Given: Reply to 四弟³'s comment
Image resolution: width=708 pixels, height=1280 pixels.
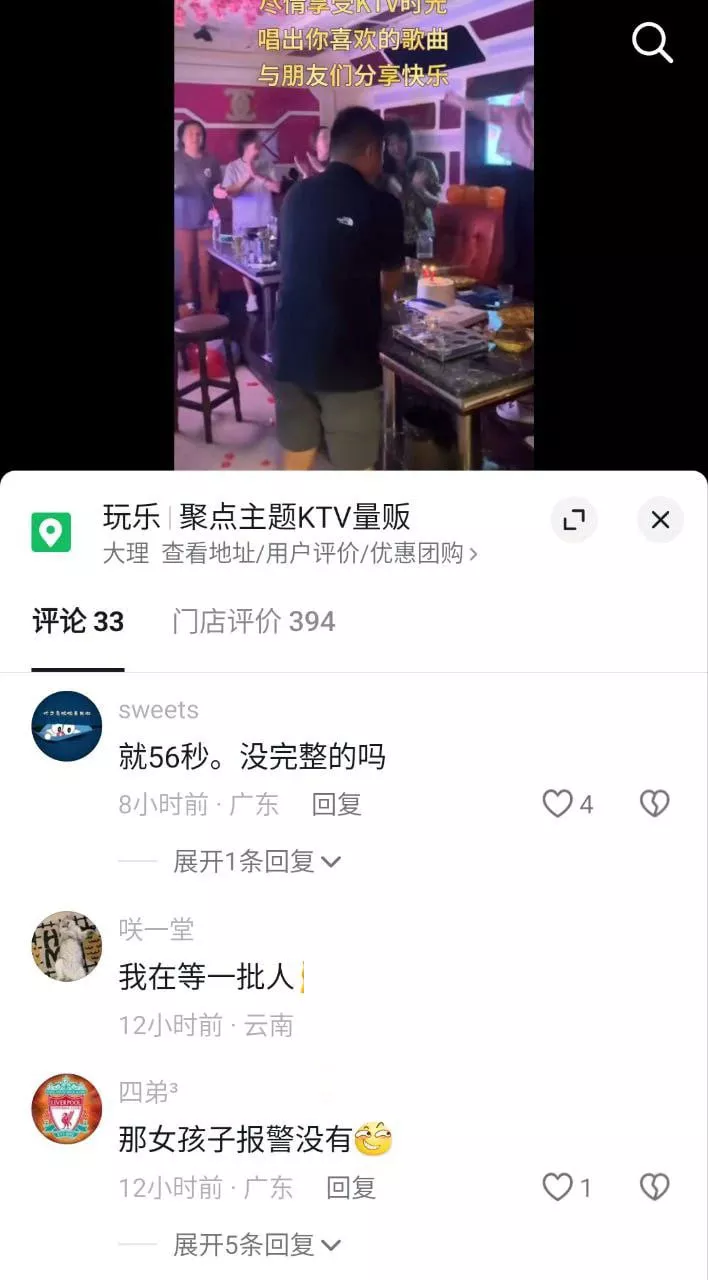Looking at the screenshot, I should tap(351, 1188).
